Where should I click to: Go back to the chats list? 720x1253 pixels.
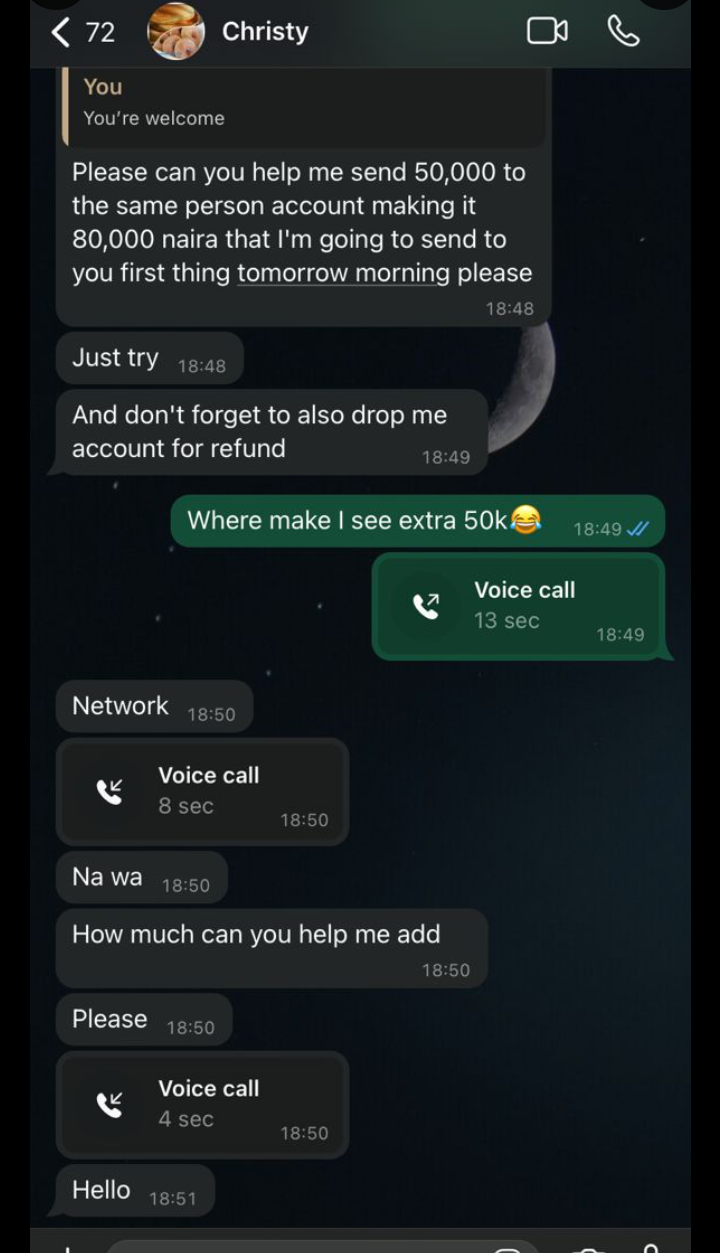tap(62, 32)
